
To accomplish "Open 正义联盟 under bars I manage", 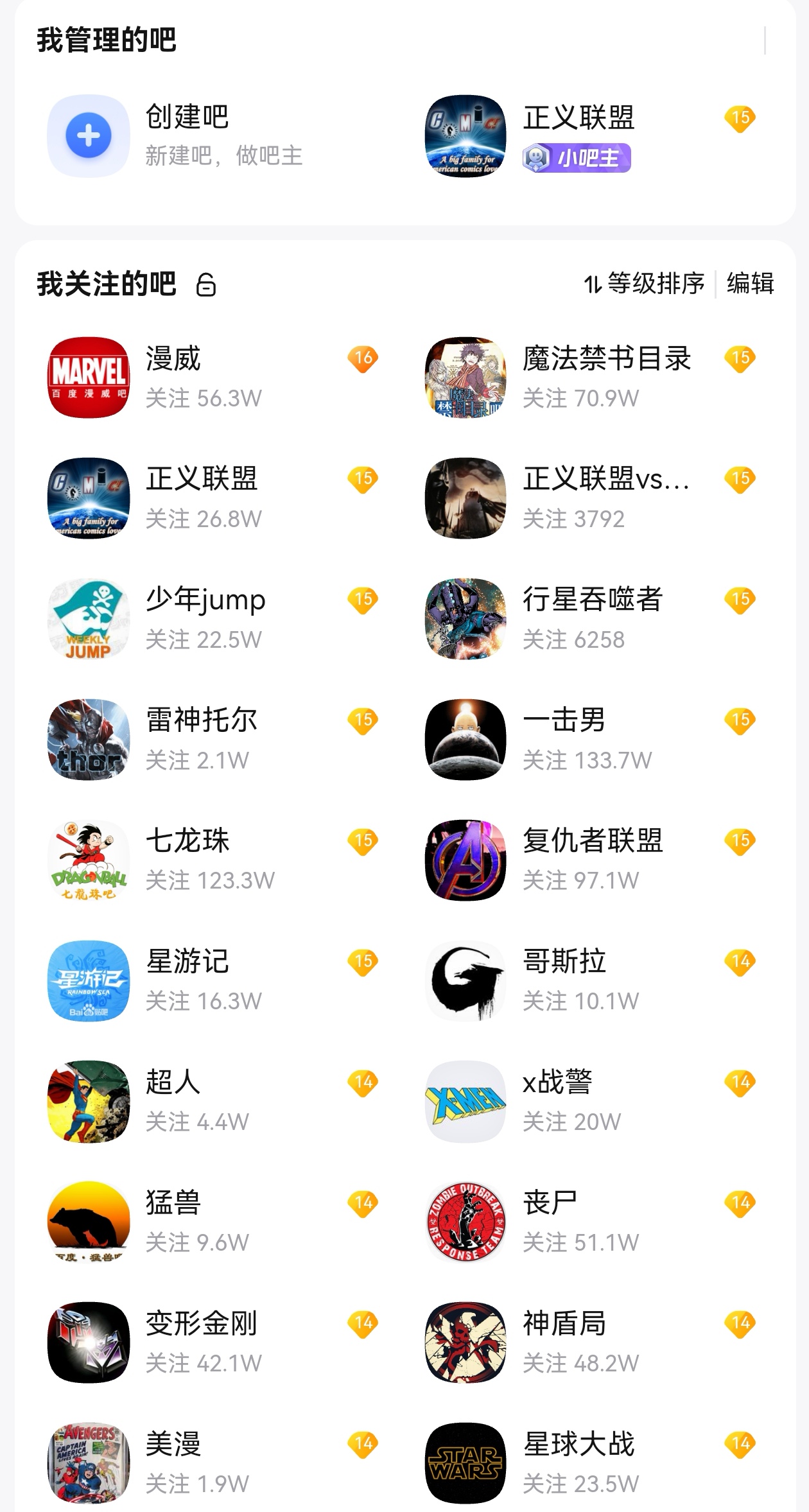I will click(578, 135).
